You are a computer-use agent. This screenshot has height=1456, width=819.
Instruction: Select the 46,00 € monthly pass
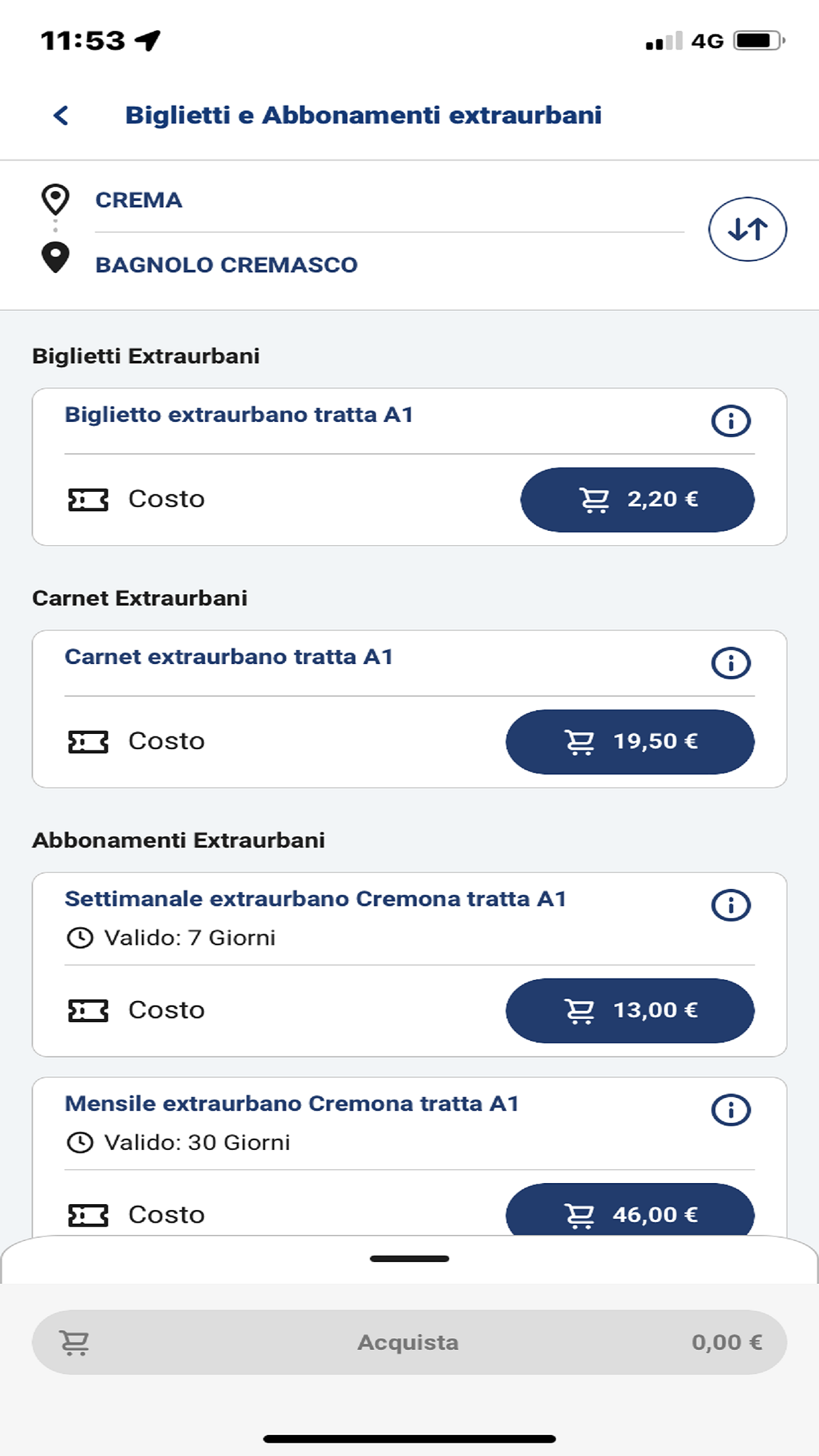[630, 1214]
